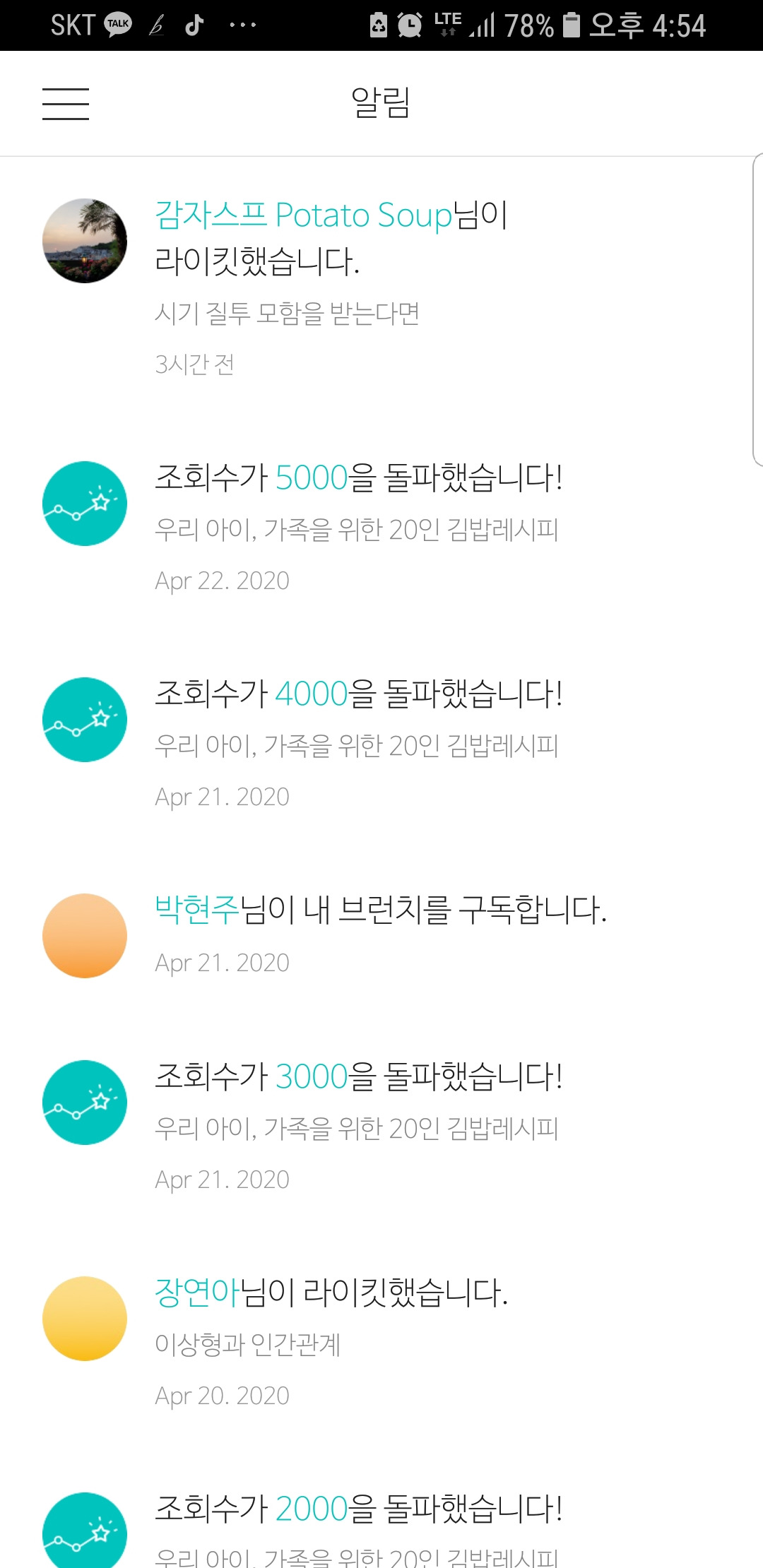Open the hamburger drawer menu
This screenshot has width=763, height=1568.
pos(66,104)
